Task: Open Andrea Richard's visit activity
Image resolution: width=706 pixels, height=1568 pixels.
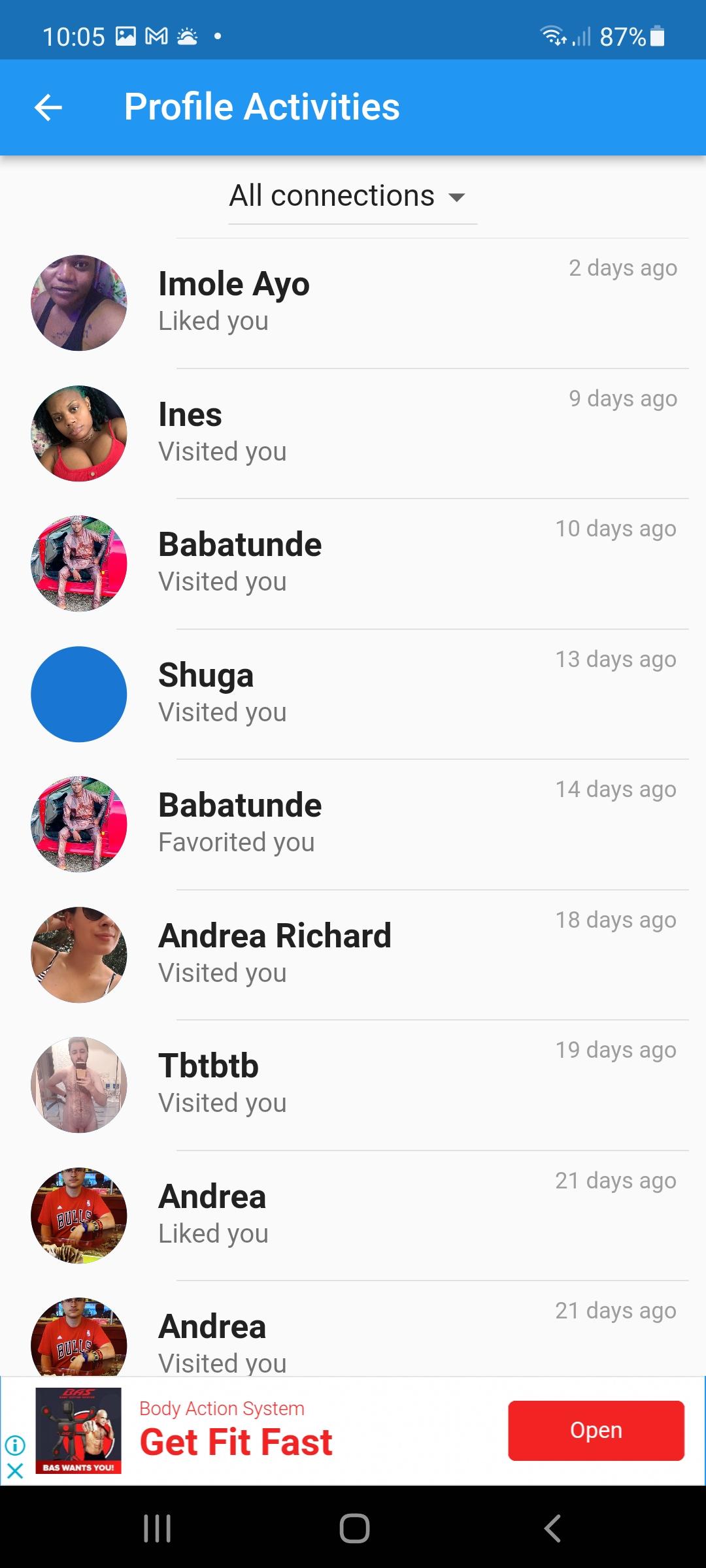Action: coord(353,955)
